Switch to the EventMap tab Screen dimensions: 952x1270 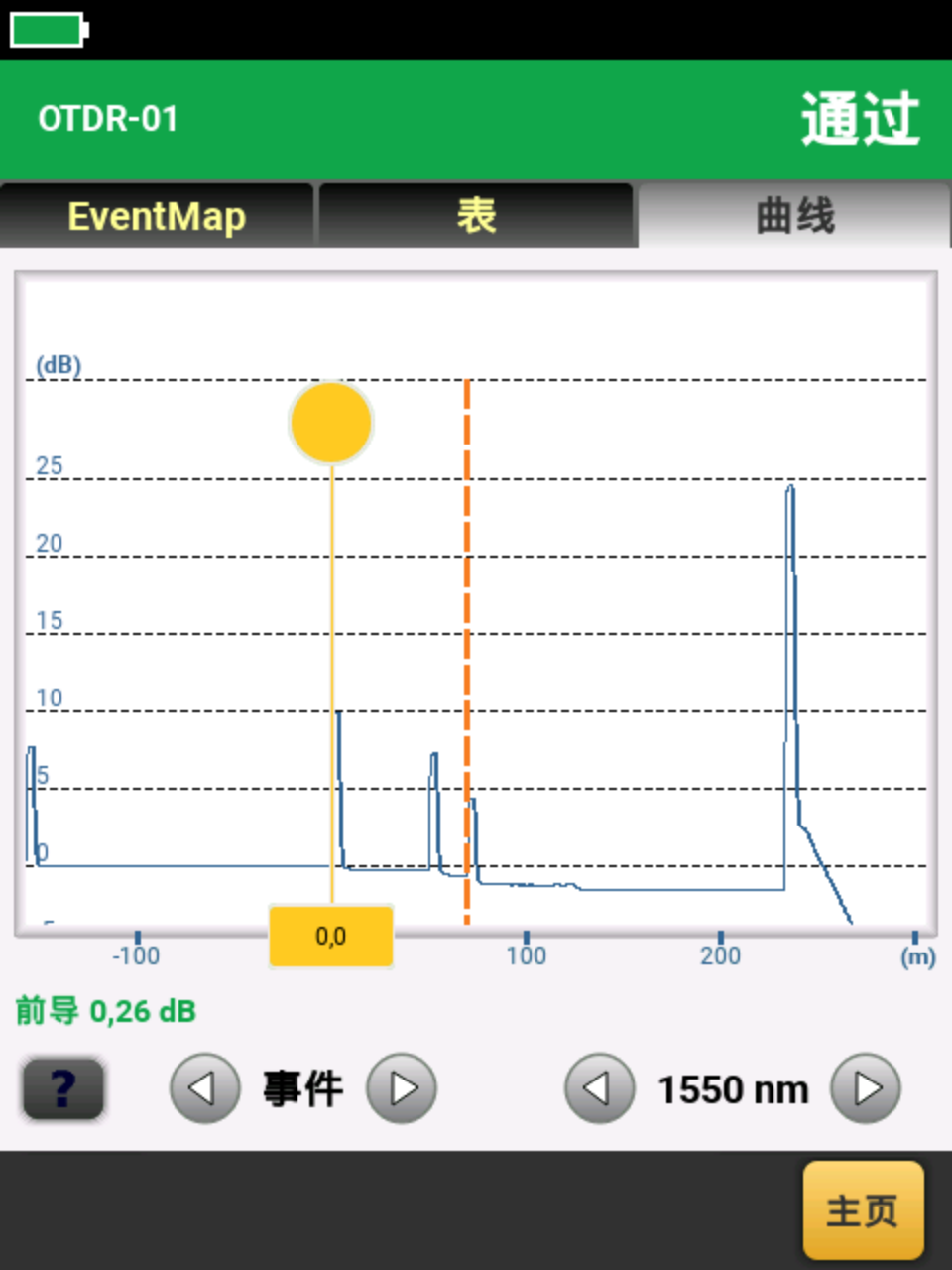[x=157, y=215]
